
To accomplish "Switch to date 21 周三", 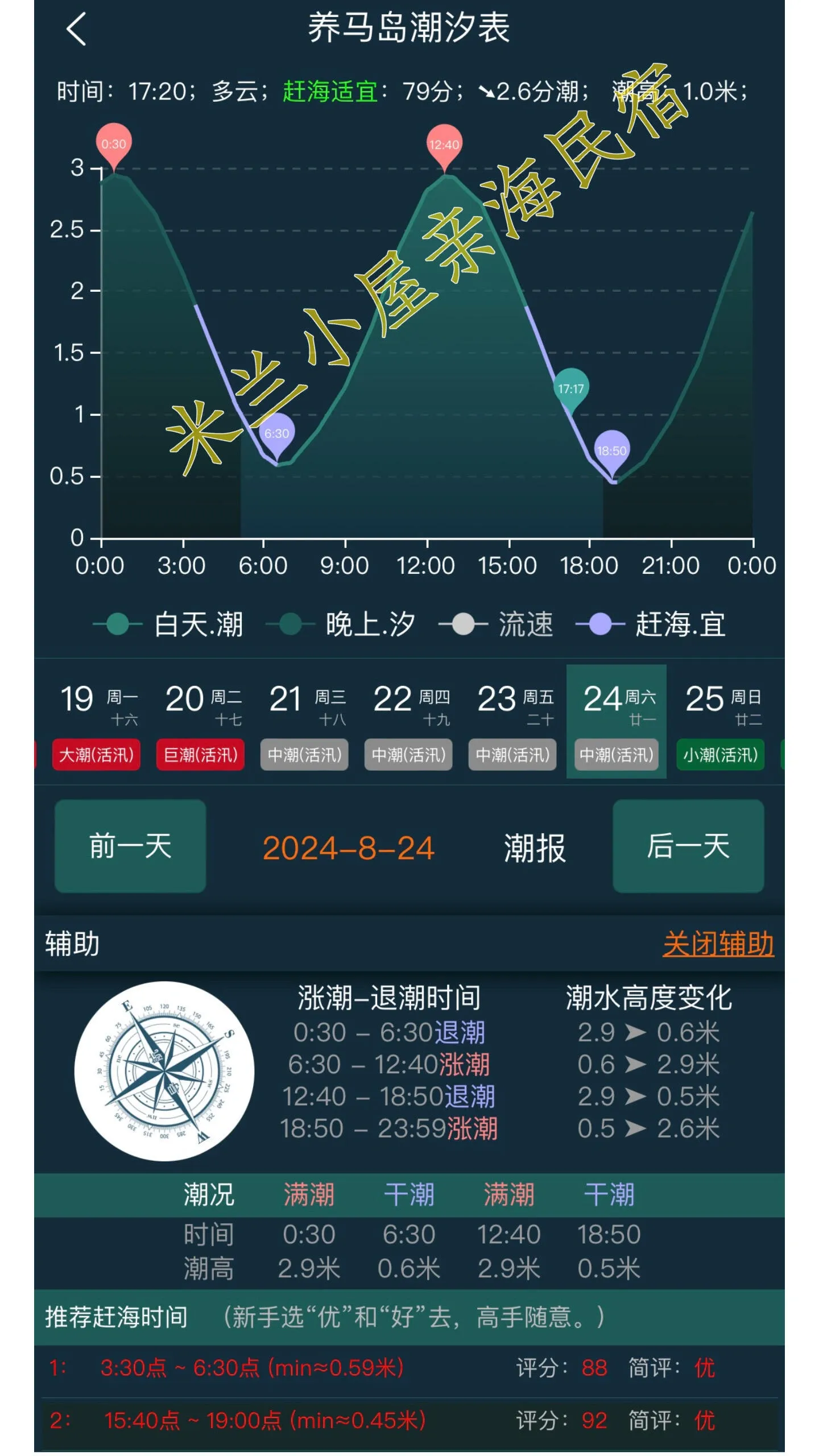I will (305, 720).
